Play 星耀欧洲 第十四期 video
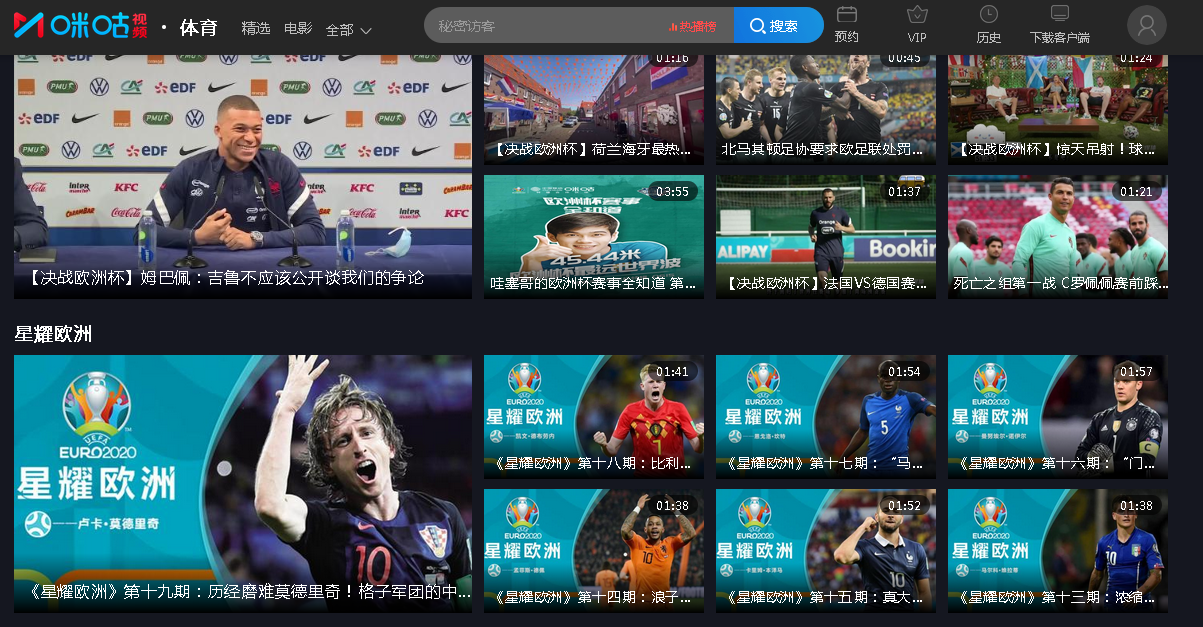 [x=593, y=549]
